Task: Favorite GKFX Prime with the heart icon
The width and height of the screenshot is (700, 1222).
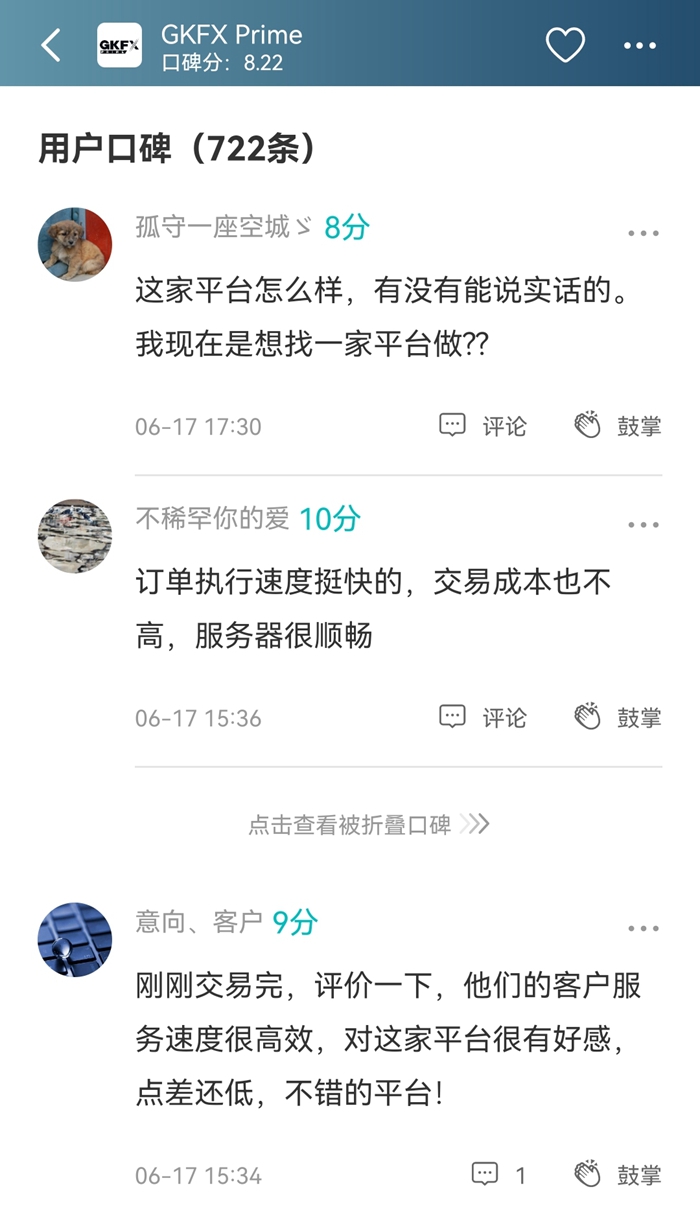Action: [565, 45]
